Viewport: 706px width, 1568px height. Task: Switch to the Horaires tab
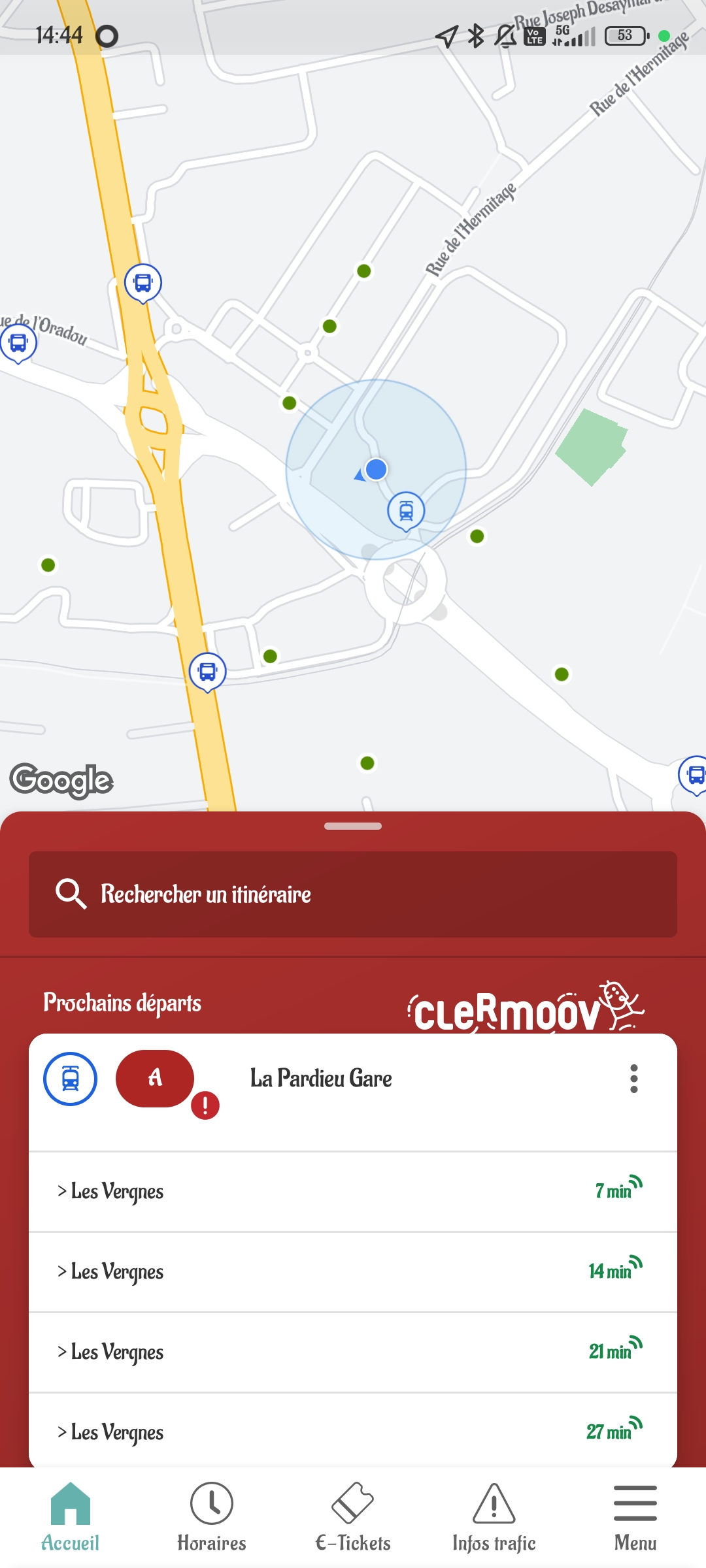click(x=212, y=1517)
